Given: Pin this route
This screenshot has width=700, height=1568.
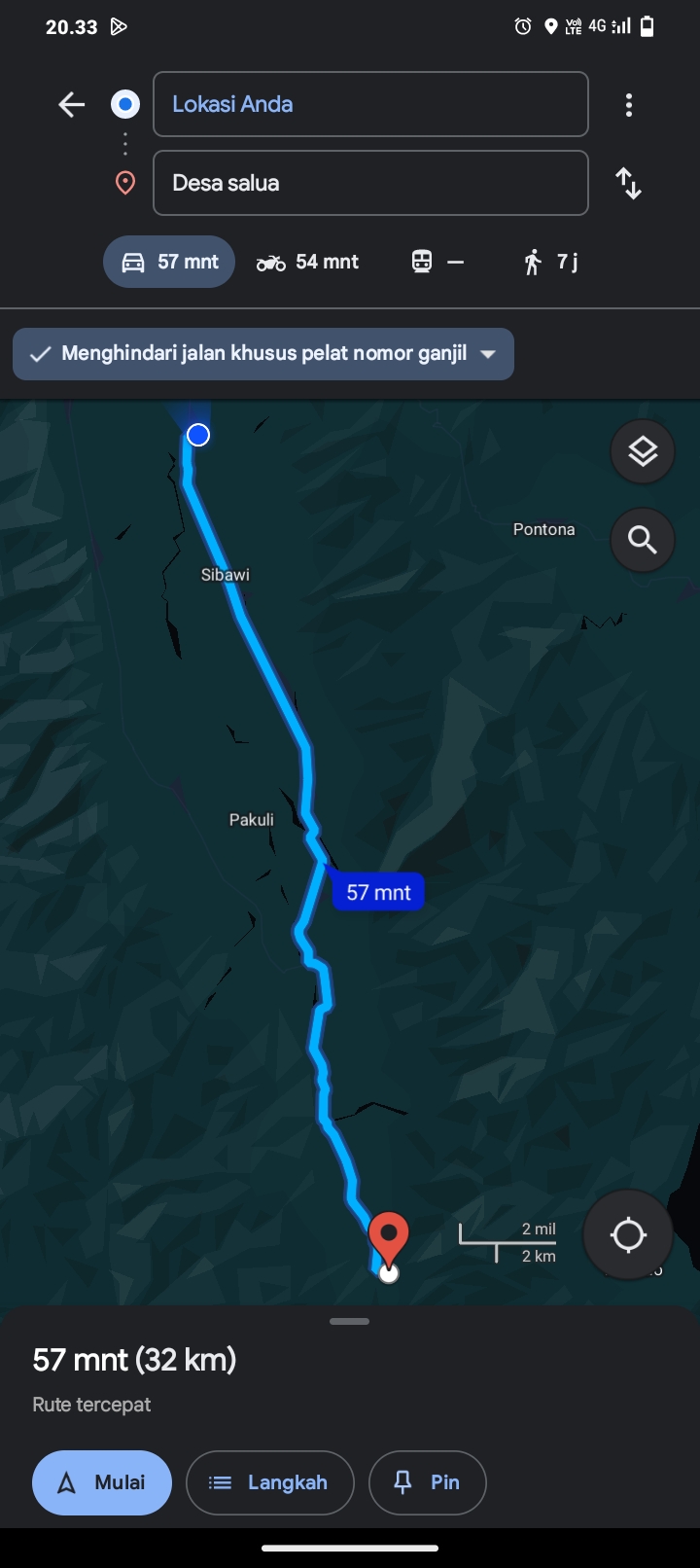Looking at the screenshot, I should pyautogui.click(x=428, y=1482).
